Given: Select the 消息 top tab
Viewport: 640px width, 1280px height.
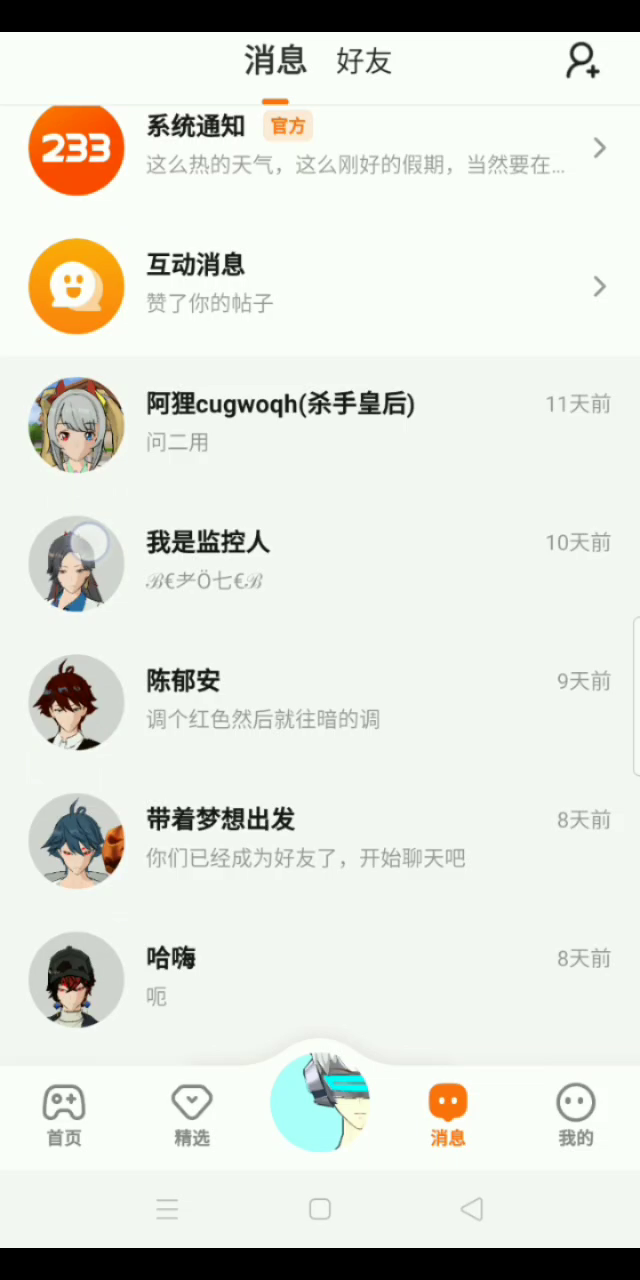Looking at the screenshot, I should 275,61.
